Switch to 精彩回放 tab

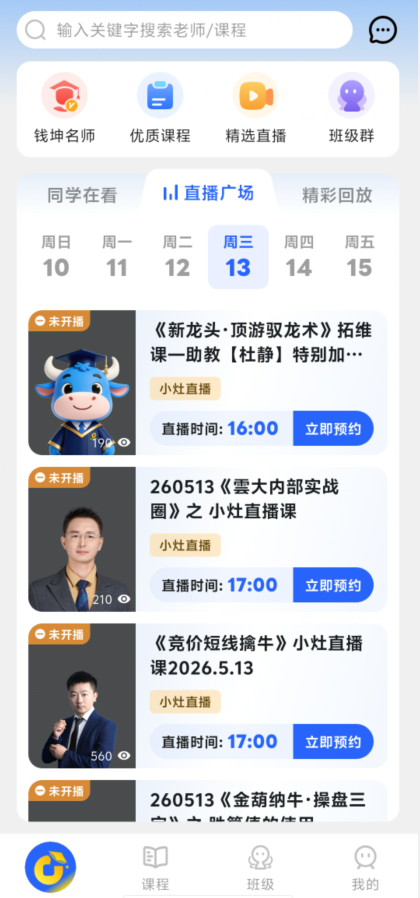coord(337,195)
